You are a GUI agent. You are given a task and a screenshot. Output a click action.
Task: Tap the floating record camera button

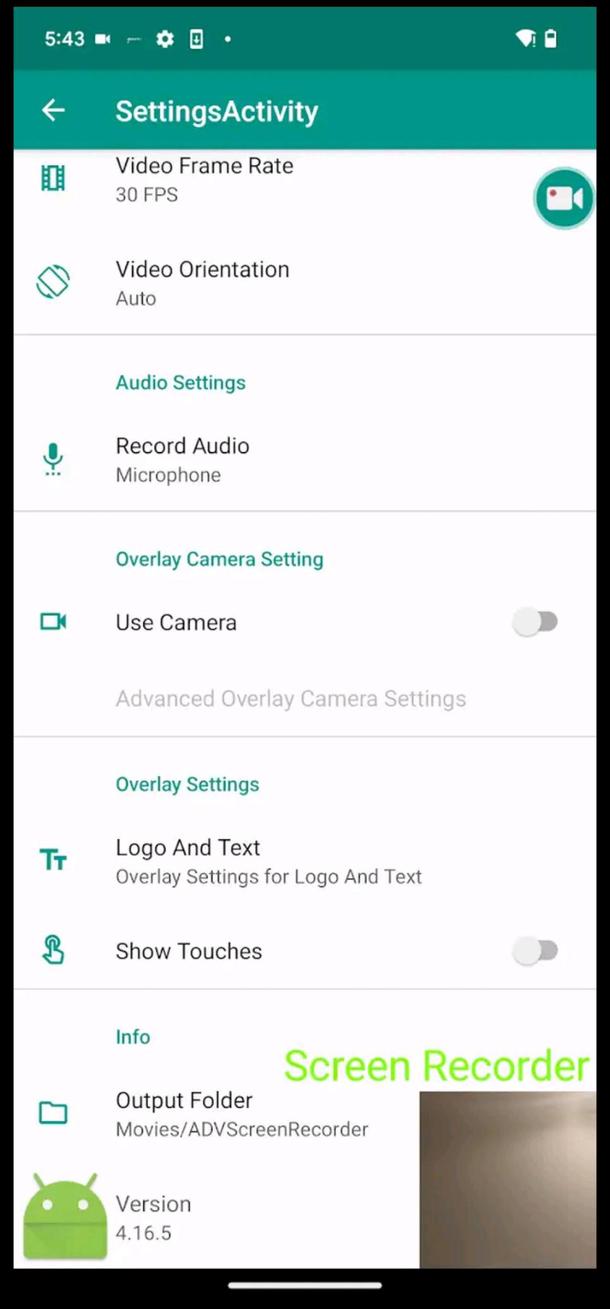tap(564, 198)
